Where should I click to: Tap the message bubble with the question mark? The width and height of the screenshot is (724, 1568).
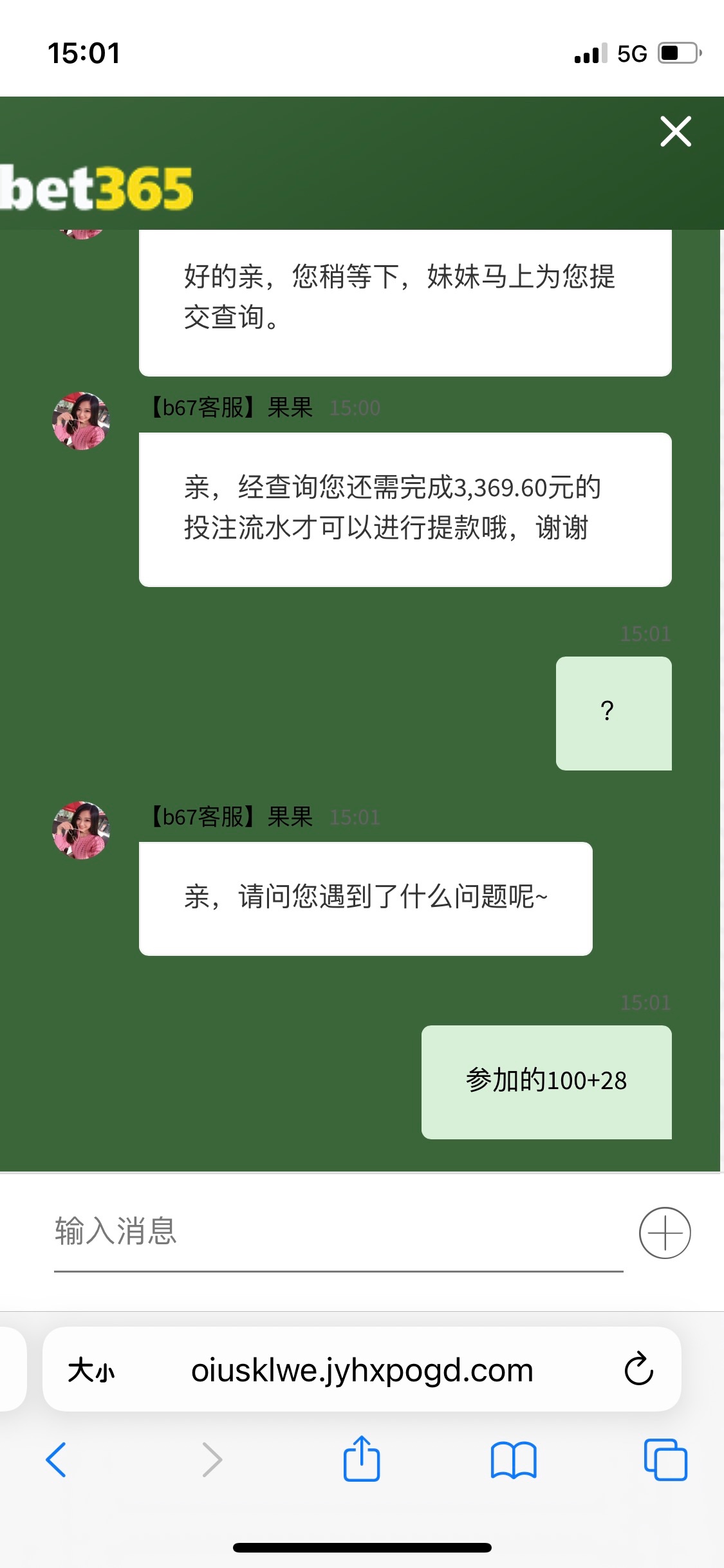tap(612, 711)
